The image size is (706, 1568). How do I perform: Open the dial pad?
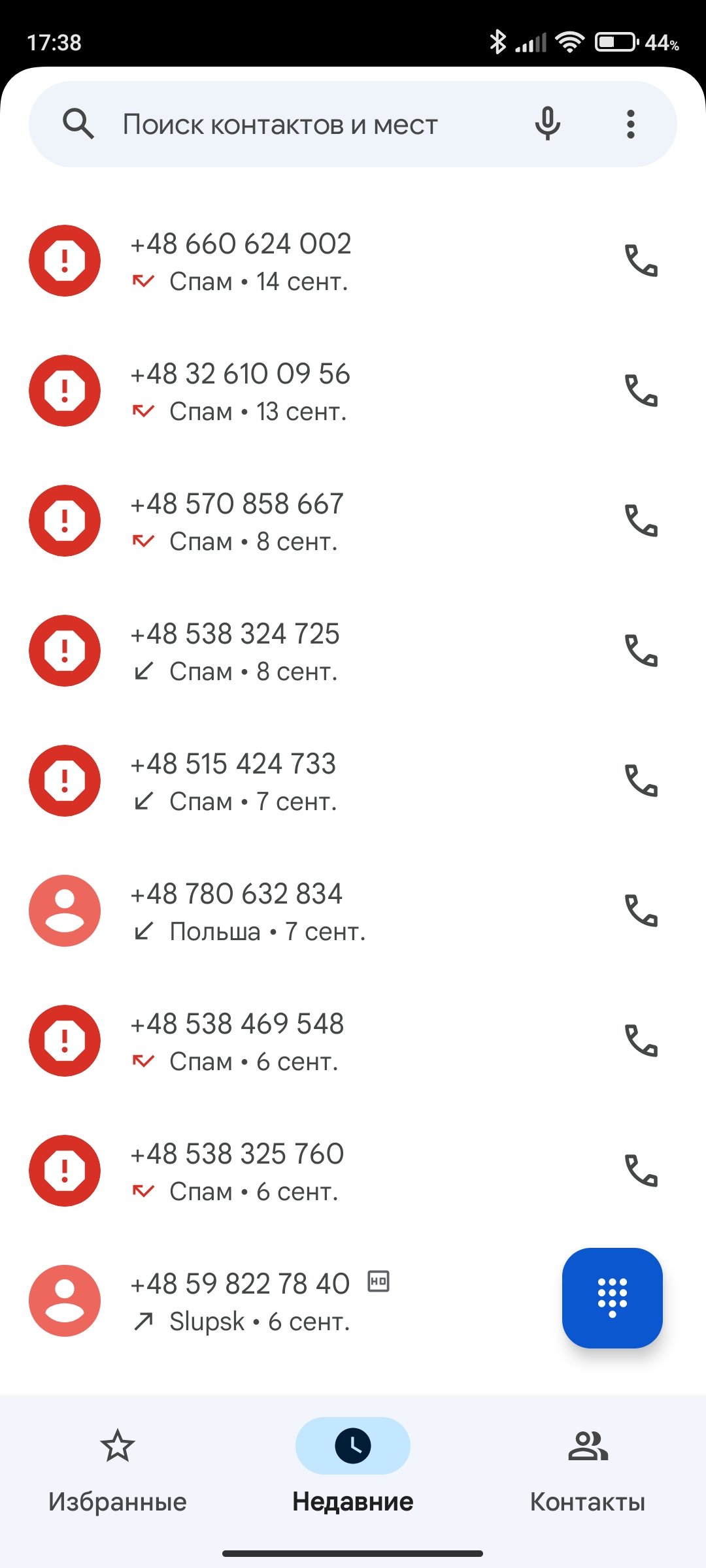612,1298
